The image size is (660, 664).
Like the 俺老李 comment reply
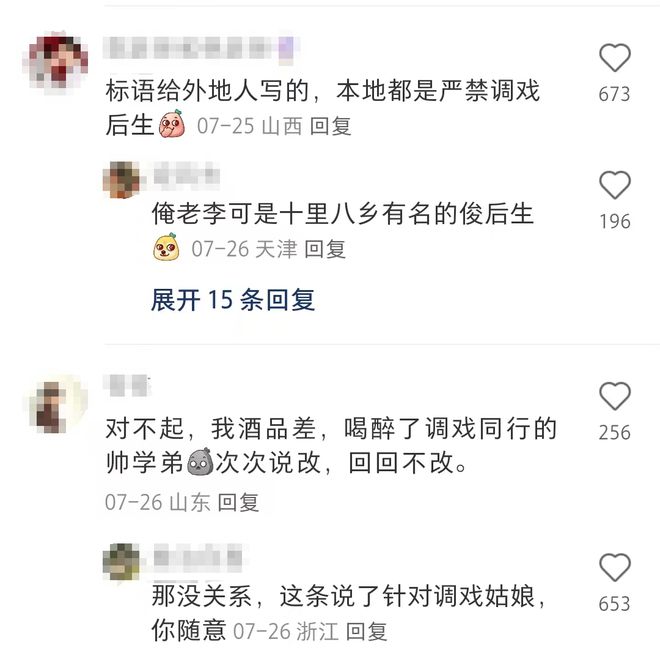pos(614,185)
